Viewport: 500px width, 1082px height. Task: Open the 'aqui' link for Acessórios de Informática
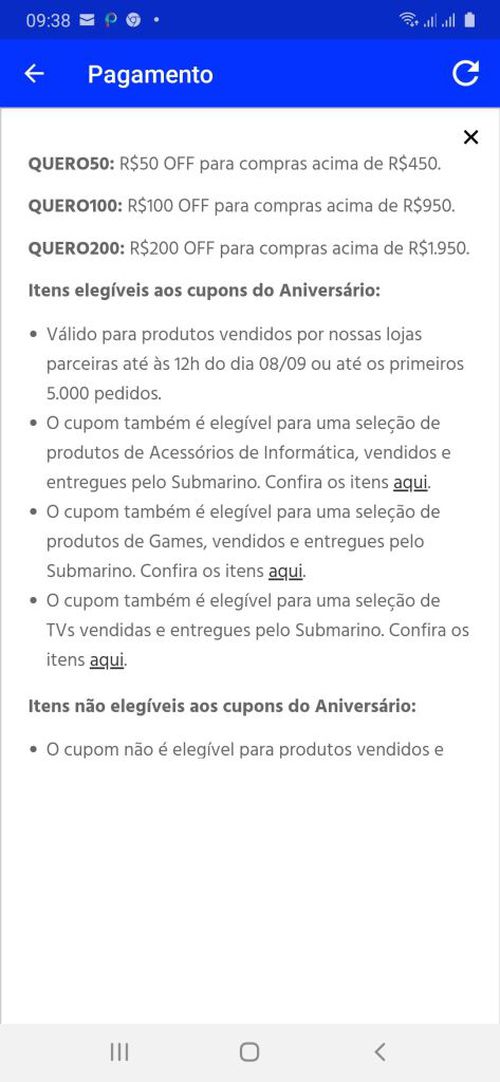(411, 483)
